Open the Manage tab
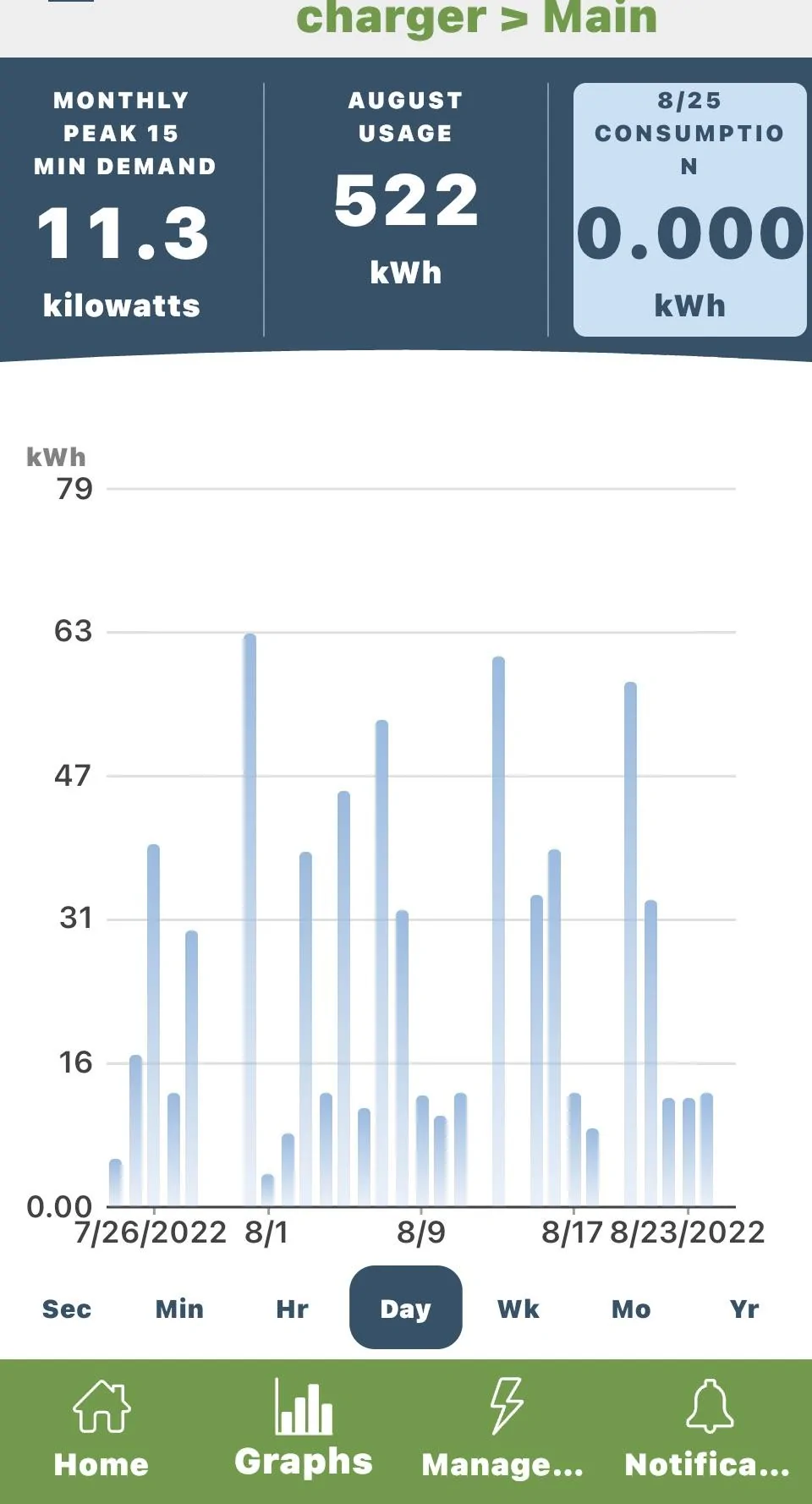 point(504,1430)
